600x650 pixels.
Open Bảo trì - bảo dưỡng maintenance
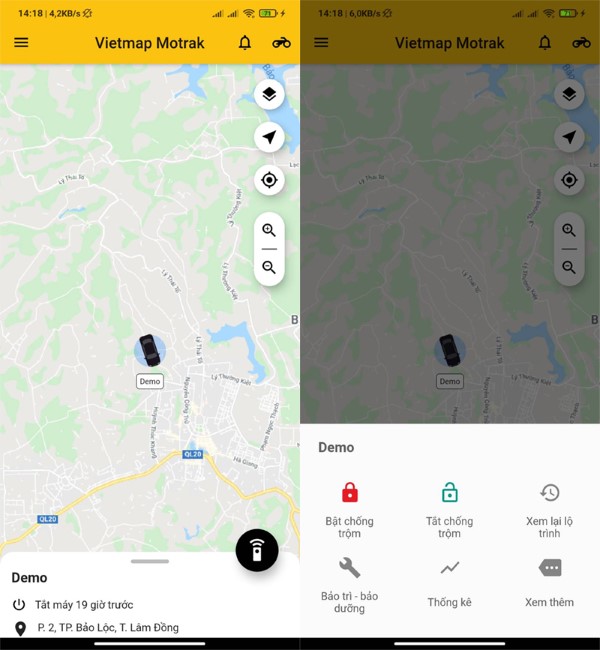pos(349,583)
